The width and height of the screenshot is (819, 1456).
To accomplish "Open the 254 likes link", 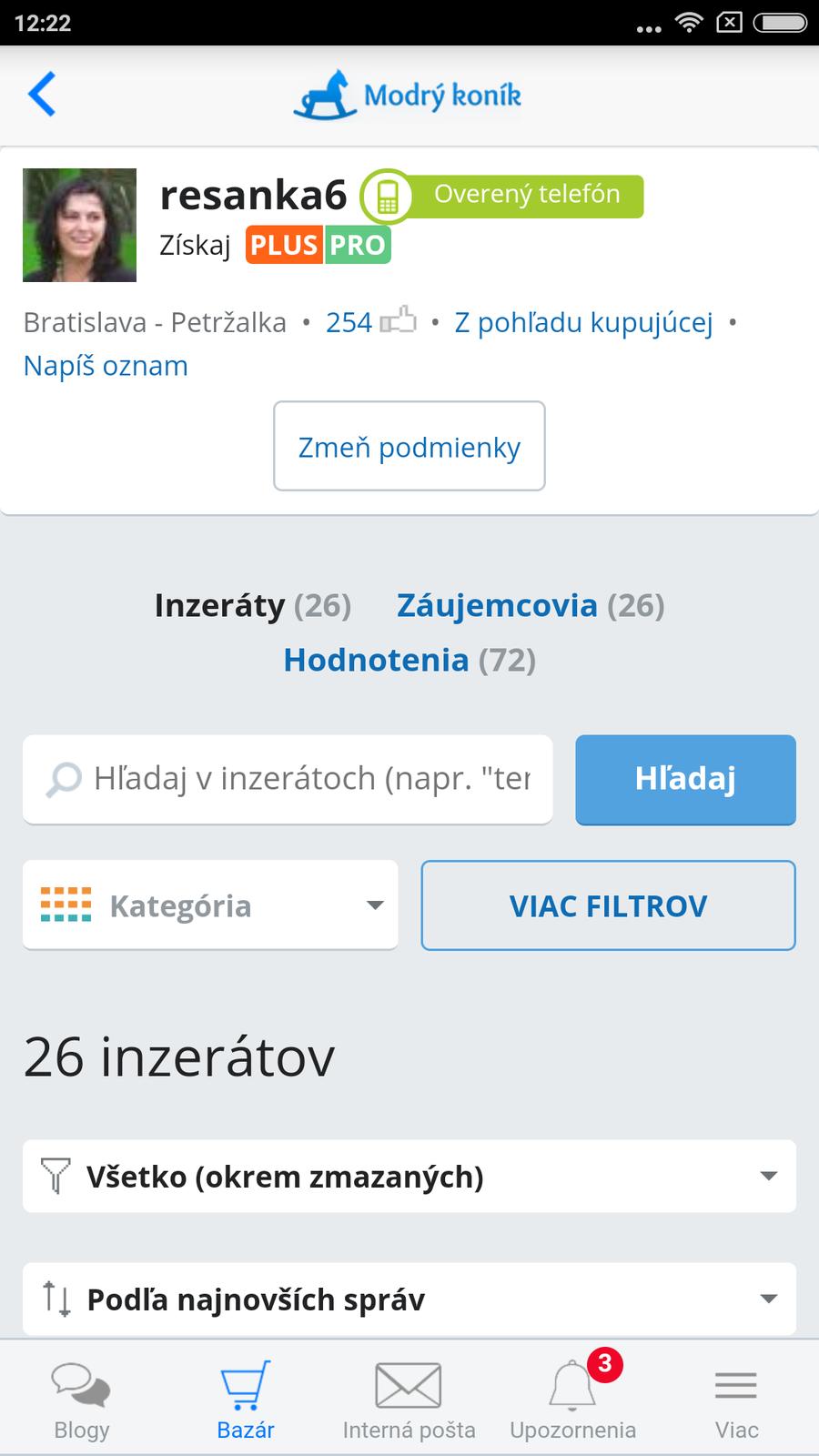I will pos(369,322).
